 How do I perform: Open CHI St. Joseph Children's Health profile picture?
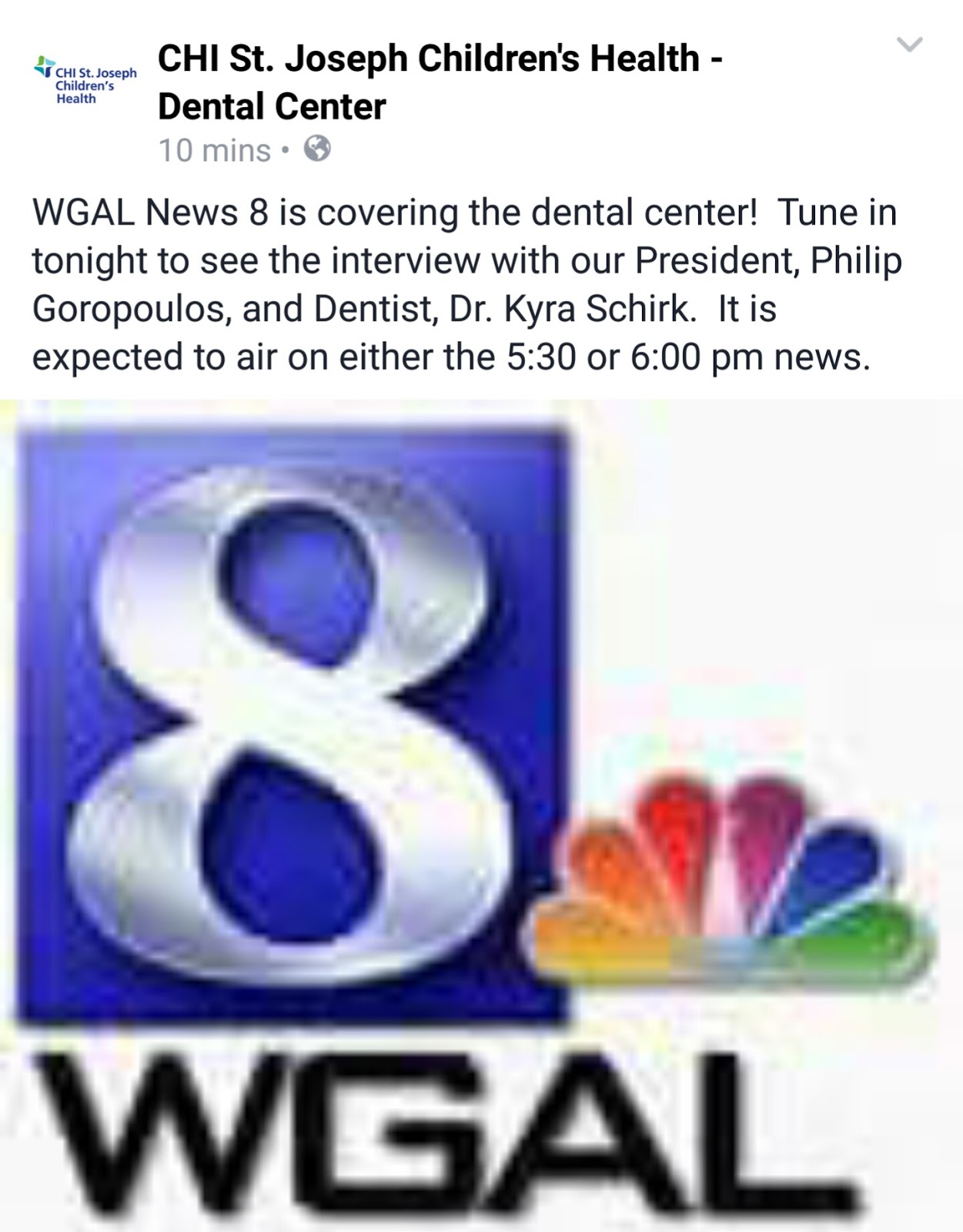pyautogui.click(x=85, y=81)
